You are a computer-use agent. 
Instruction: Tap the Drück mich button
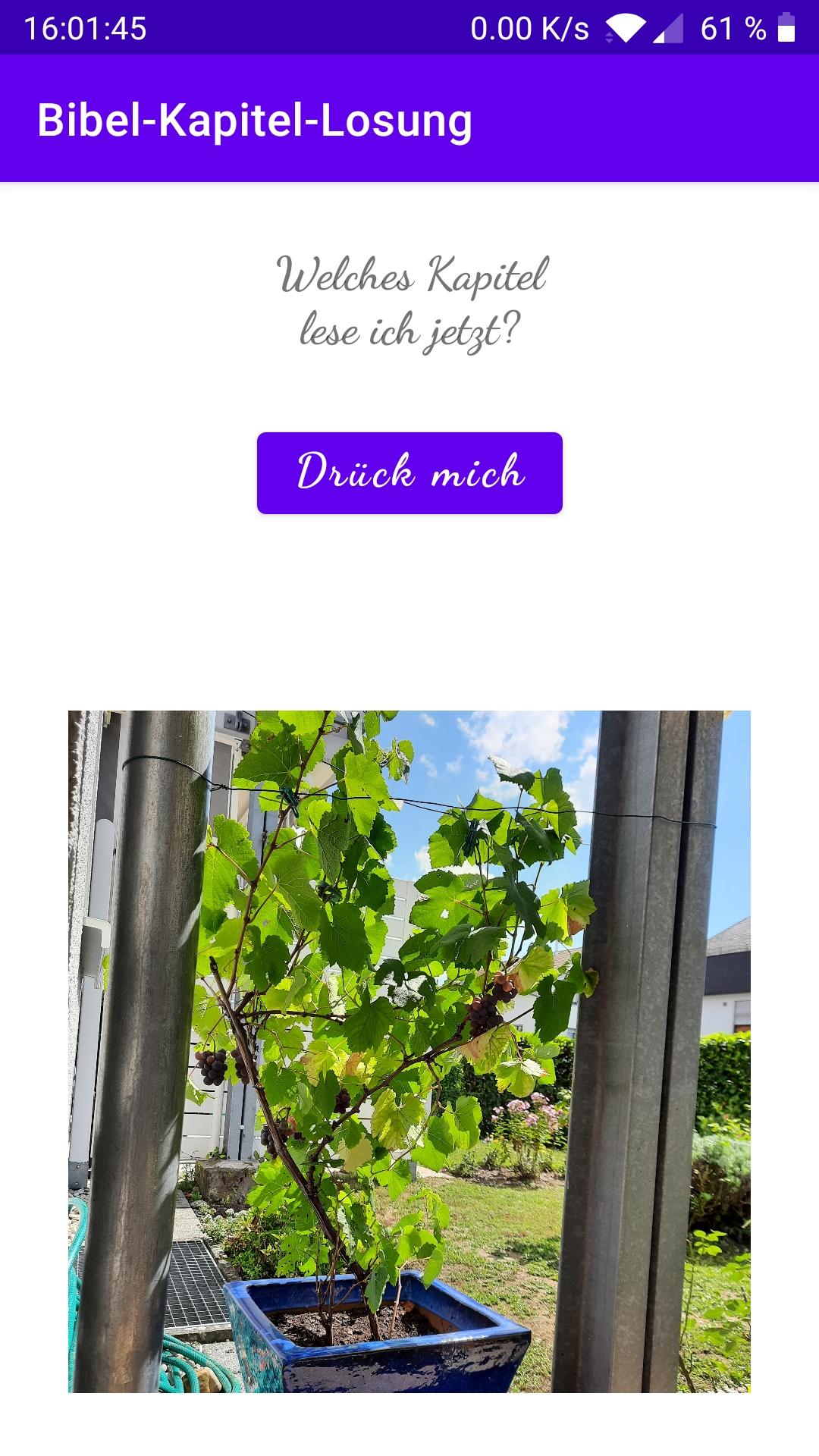coord(409,473)
